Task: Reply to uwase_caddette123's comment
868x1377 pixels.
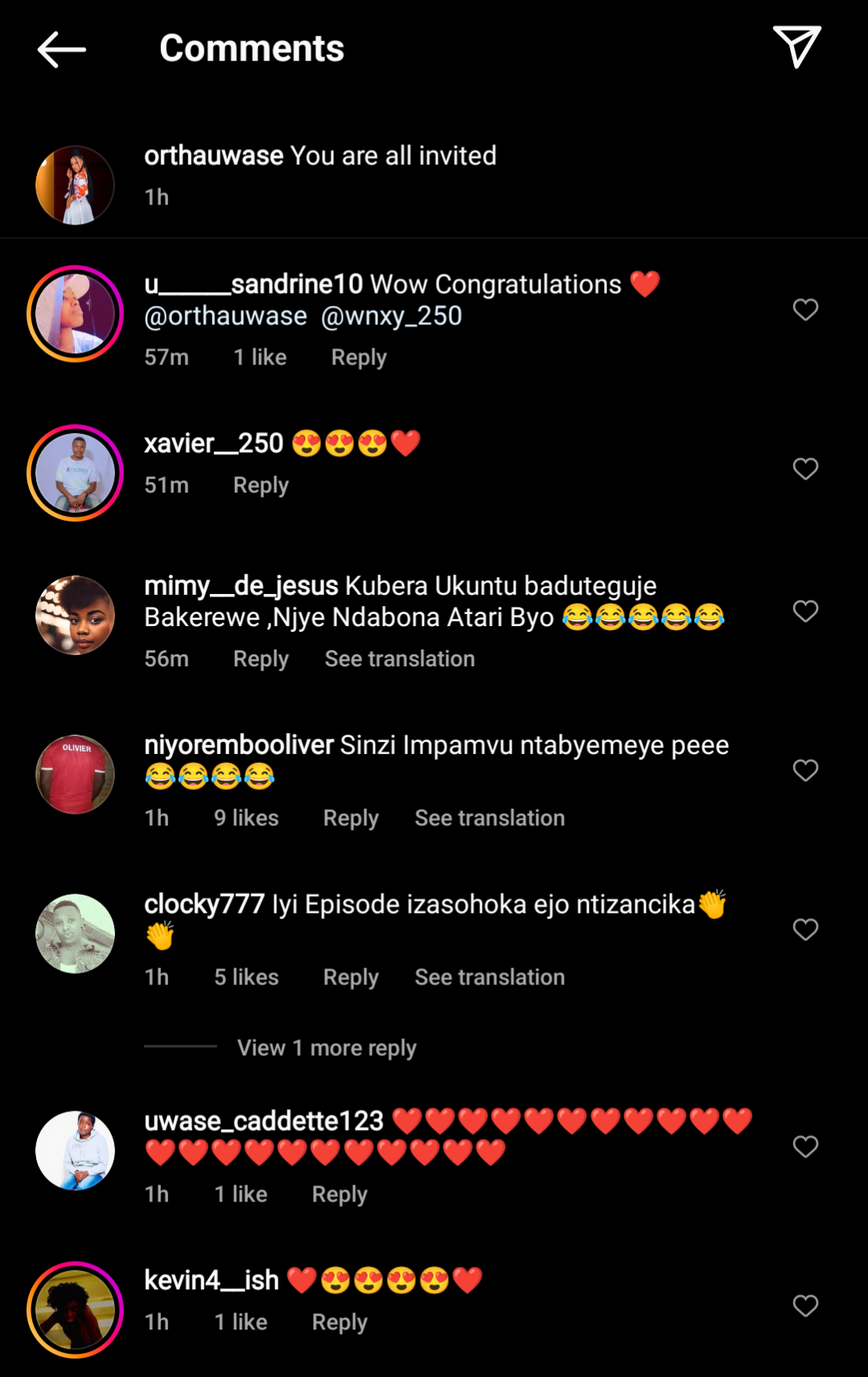Action: click(x=339, y=1194)
